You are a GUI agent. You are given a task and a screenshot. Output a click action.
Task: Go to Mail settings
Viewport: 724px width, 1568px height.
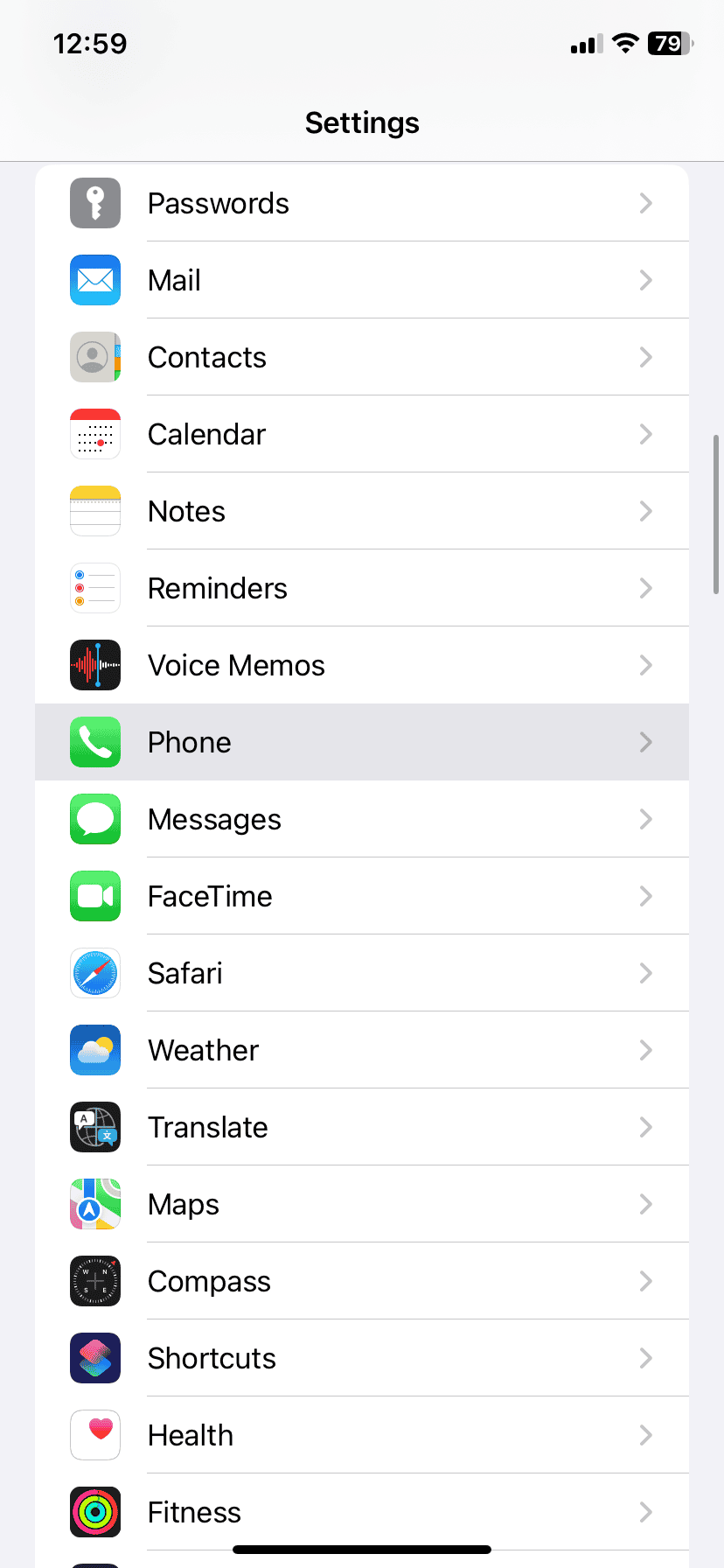(361, 280)
